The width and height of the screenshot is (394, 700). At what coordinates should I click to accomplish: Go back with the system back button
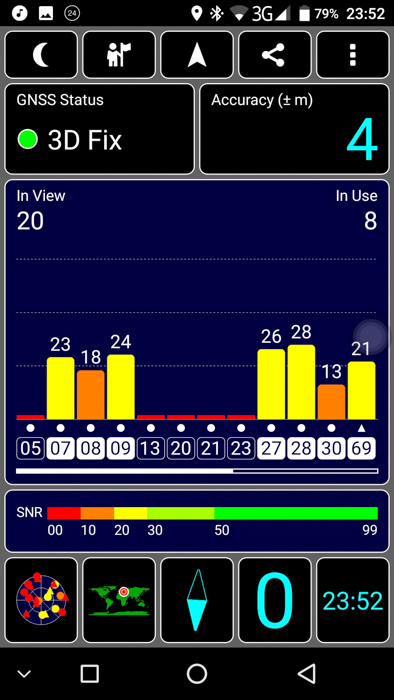(307, 673)
